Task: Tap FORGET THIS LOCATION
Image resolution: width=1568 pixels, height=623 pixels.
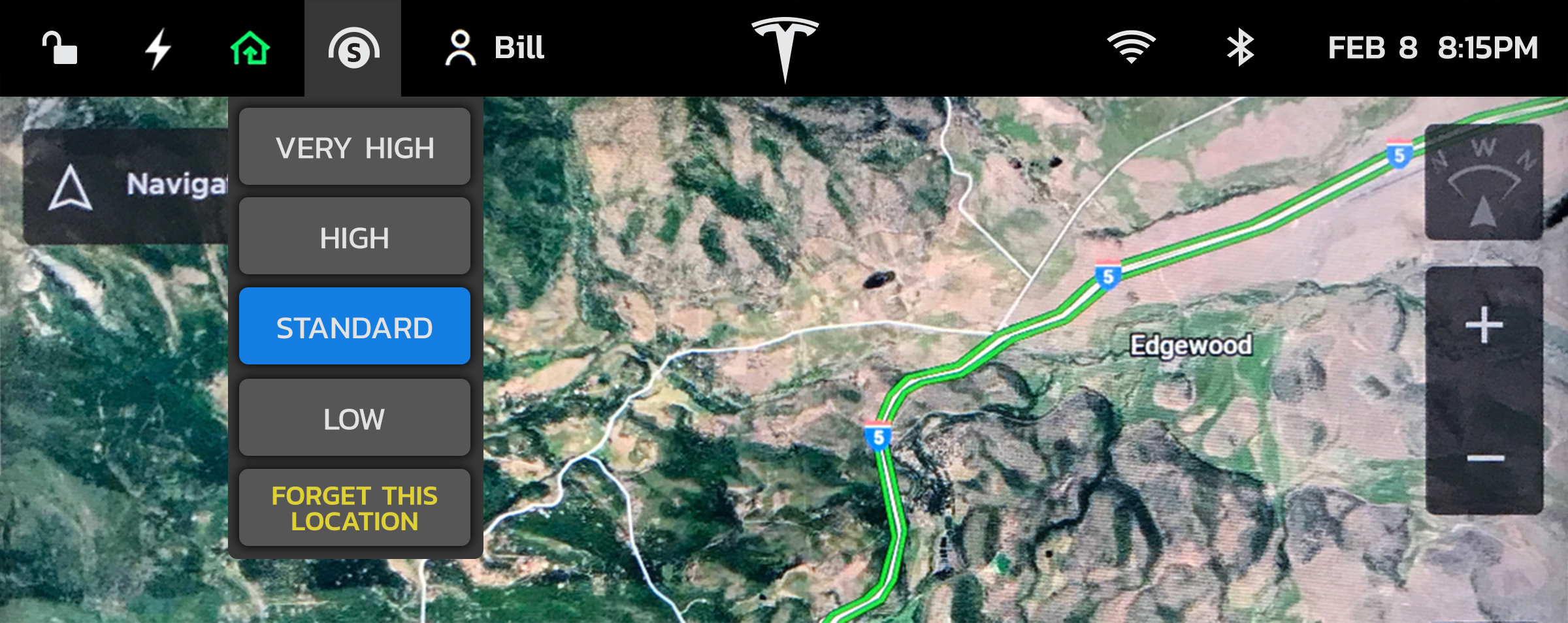Action: [354, 508]
